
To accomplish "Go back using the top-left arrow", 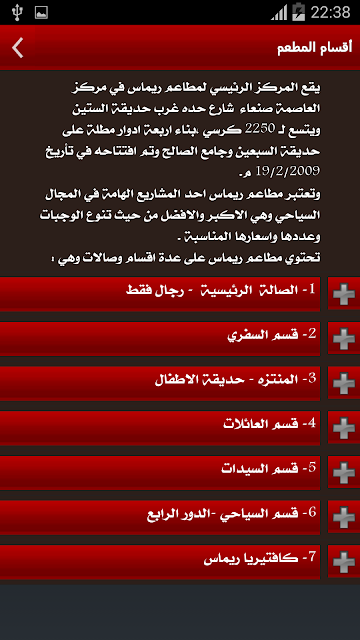I will click(x=17, y=47).
